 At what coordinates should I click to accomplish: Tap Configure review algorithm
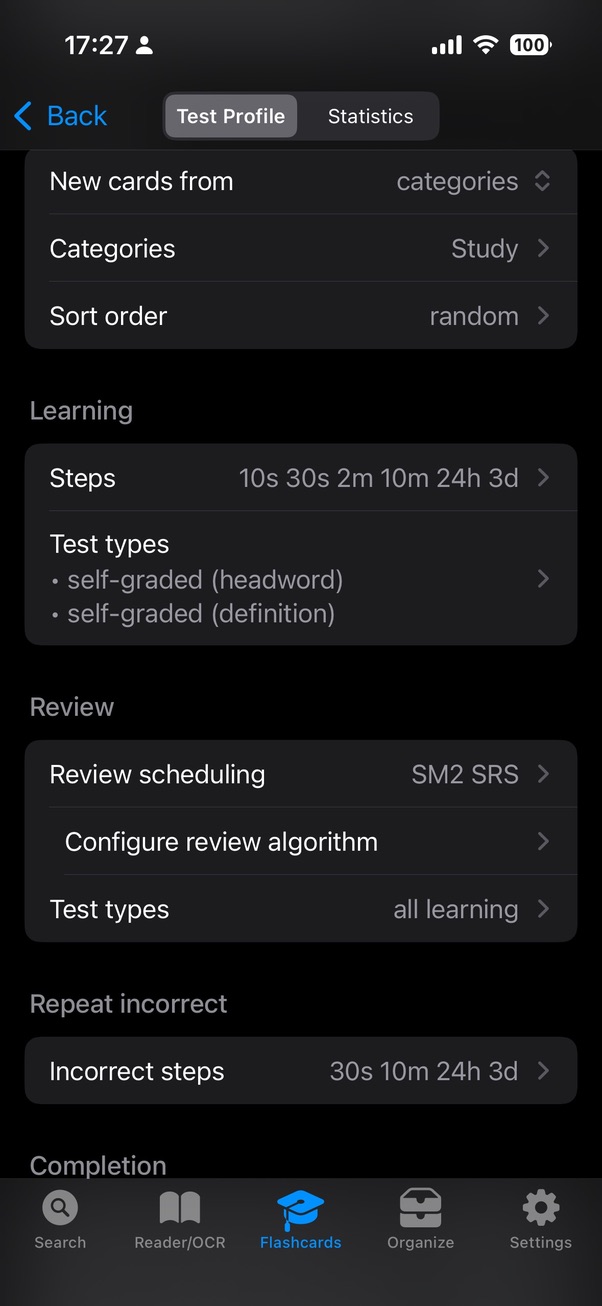pyautogui.click(x=300, y=842)
